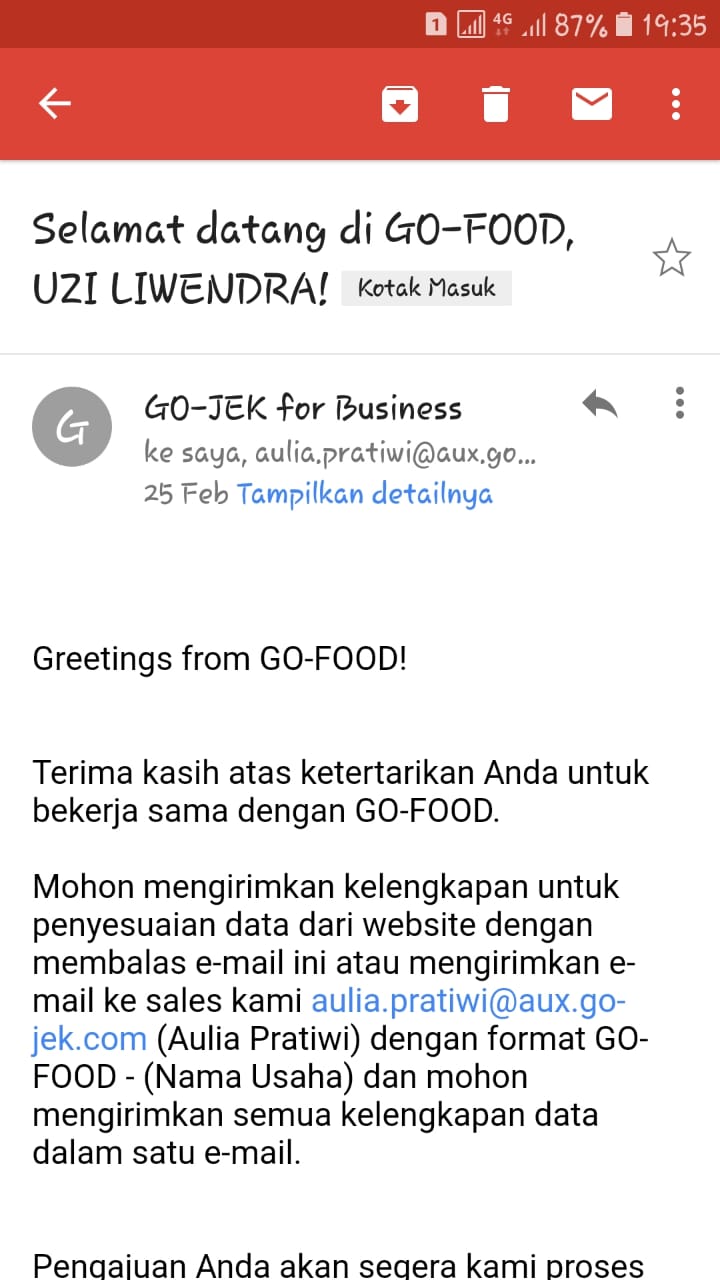Viewport: 720px width, 1280px height.
Task: Archive this email
Action: coord(400,104)
